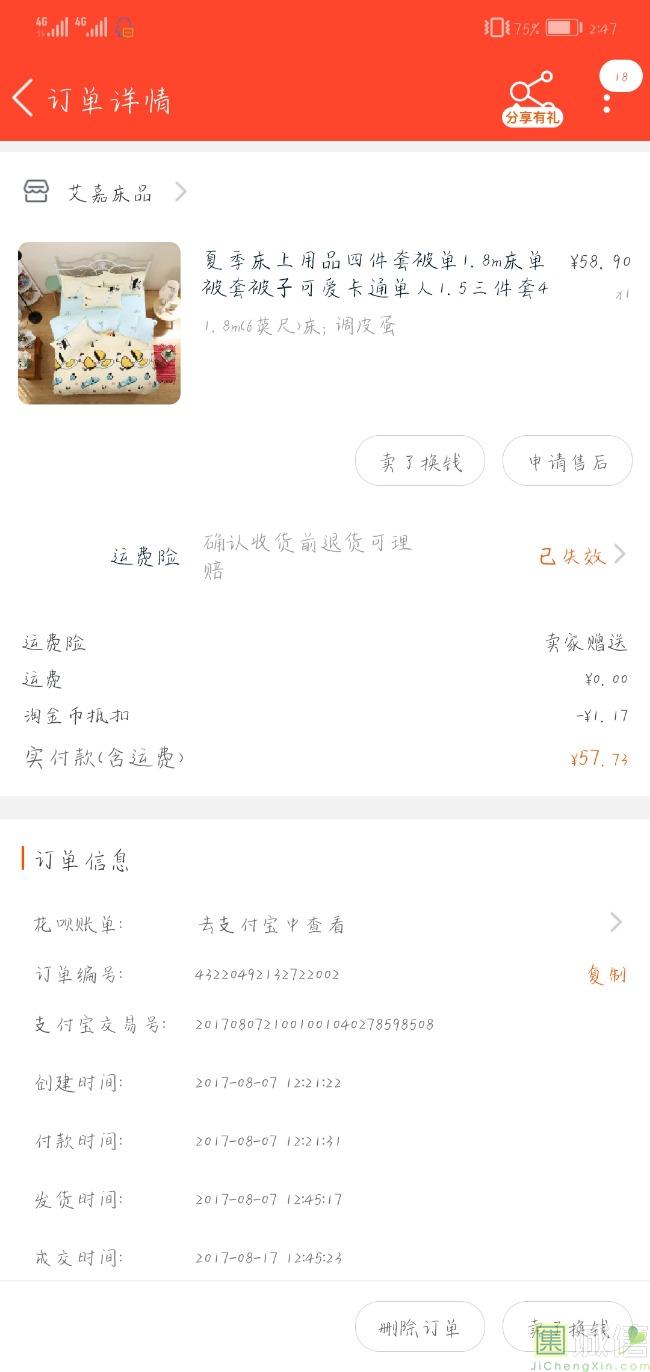Open the three-dot overflow menu

606,98
